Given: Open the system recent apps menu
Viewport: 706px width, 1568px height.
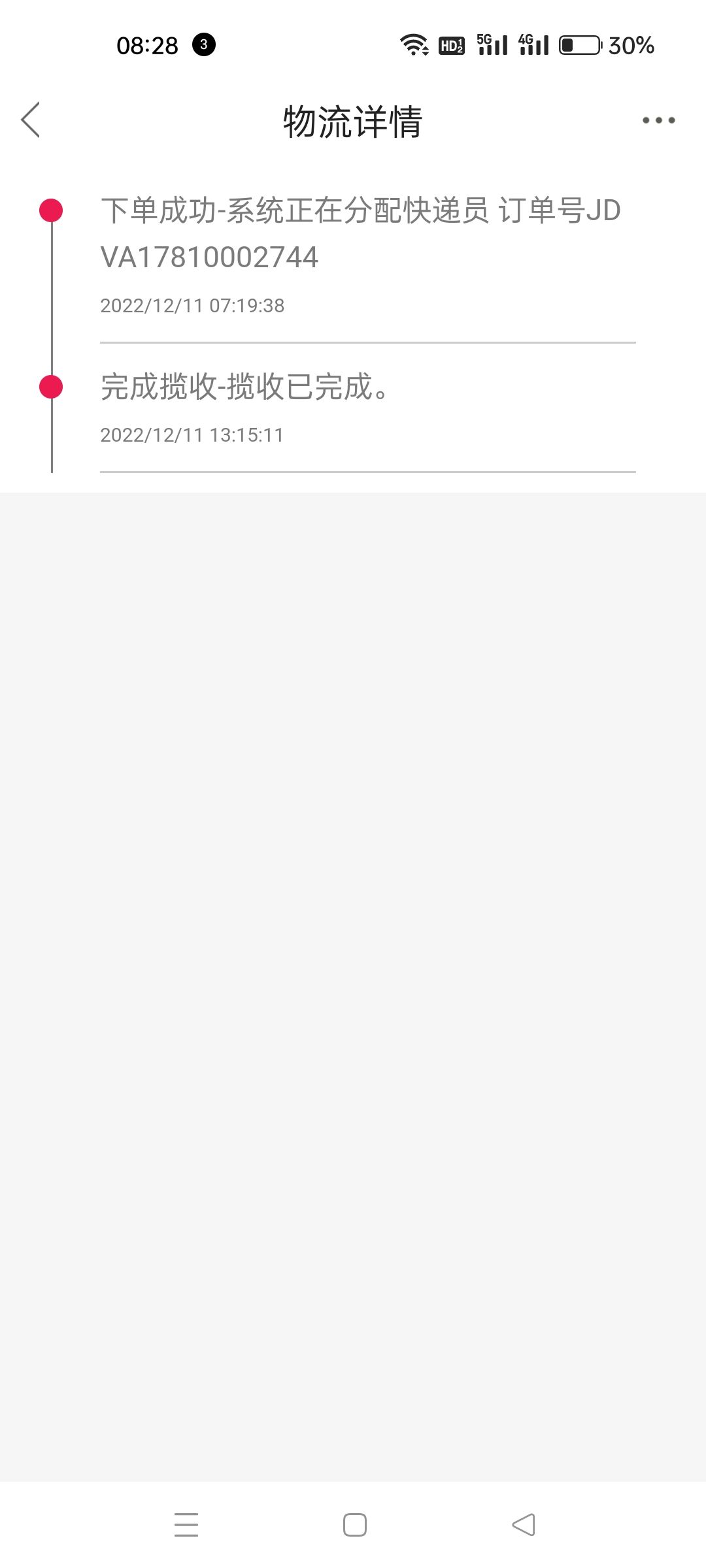Looking at the screenshot, I should 186,1525.
